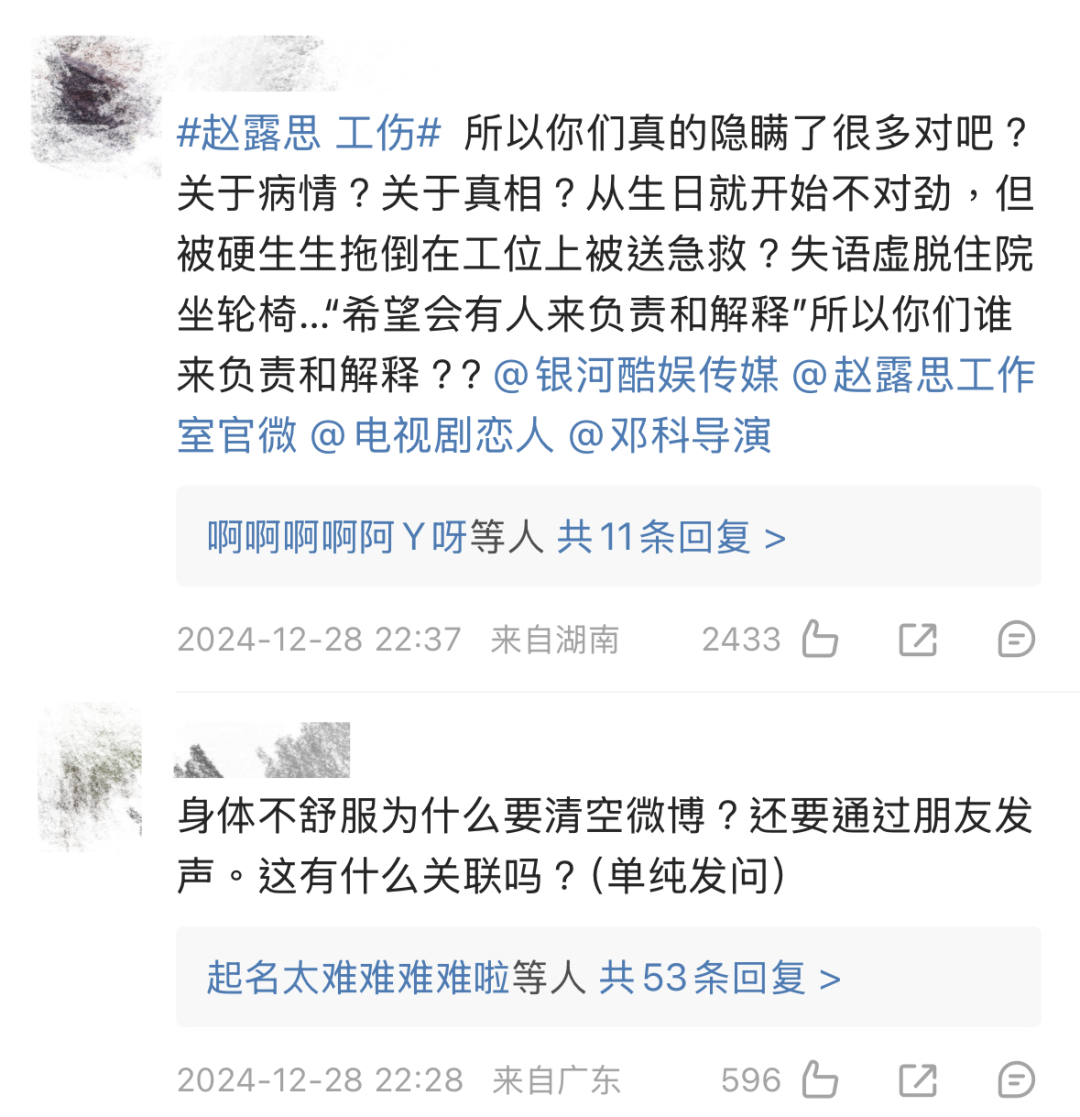1080x1117 pixels.
Task: Open the profile of 起名太难难难难啦
Action: [358, 978]
